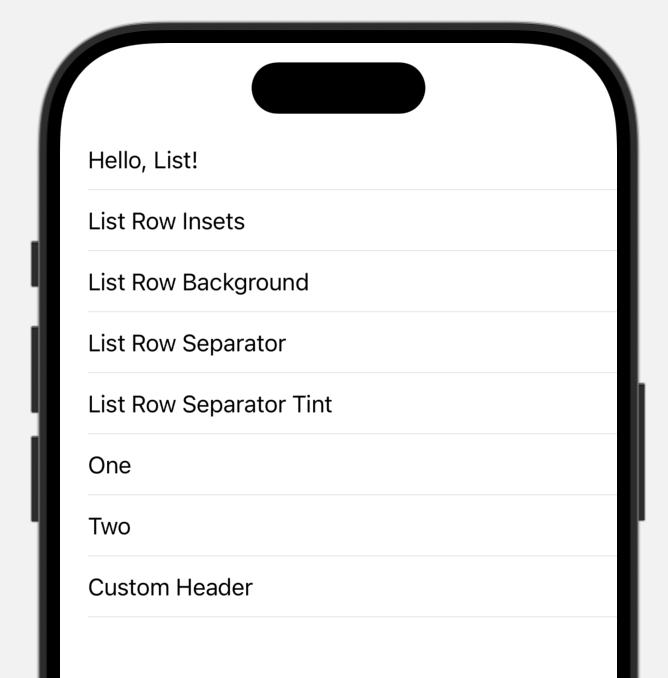Open List Row Background example

(198, 282)
